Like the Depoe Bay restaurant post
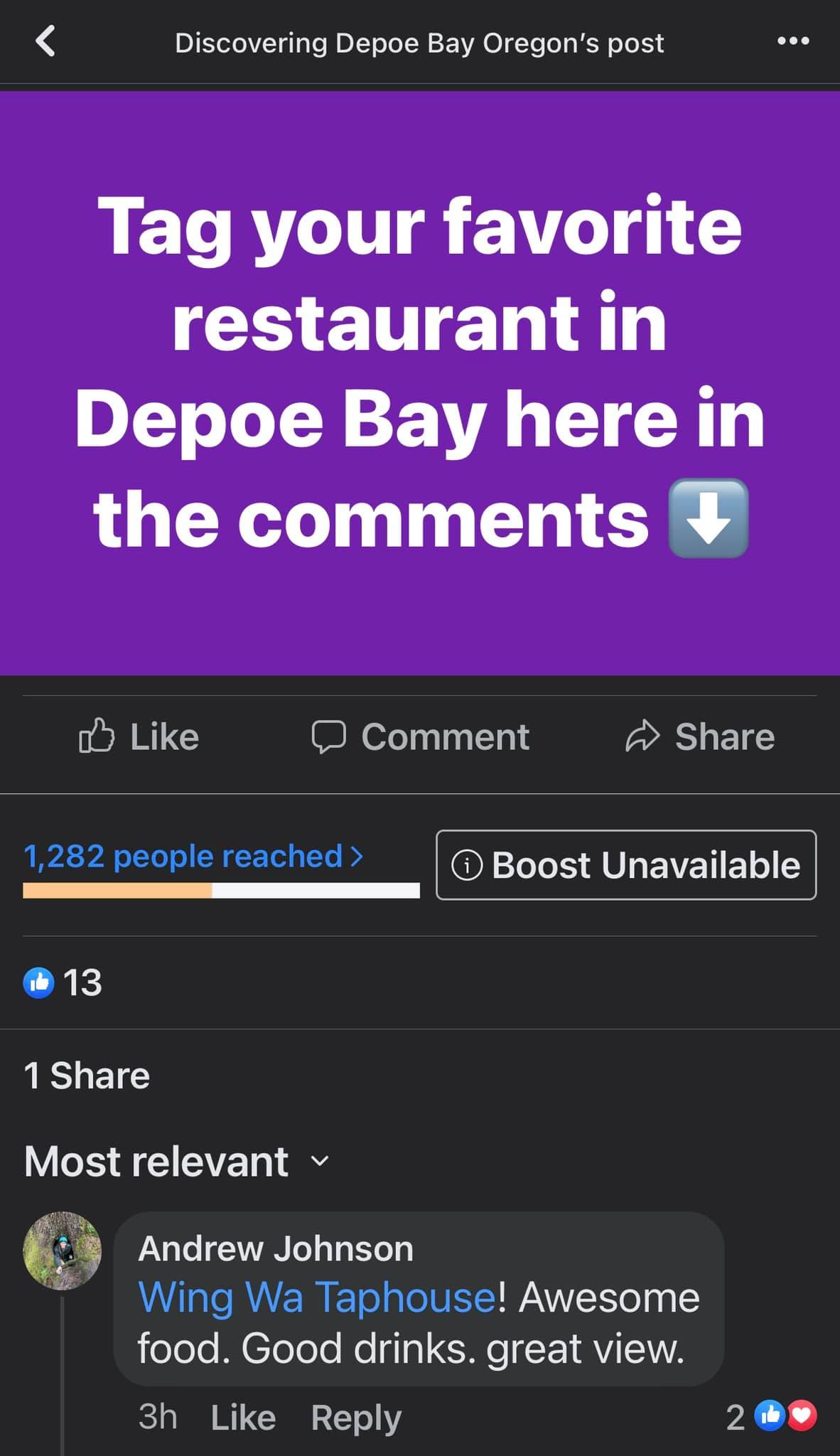The height and width of the screenshot is (1456, 840). [x=139, y=737]
